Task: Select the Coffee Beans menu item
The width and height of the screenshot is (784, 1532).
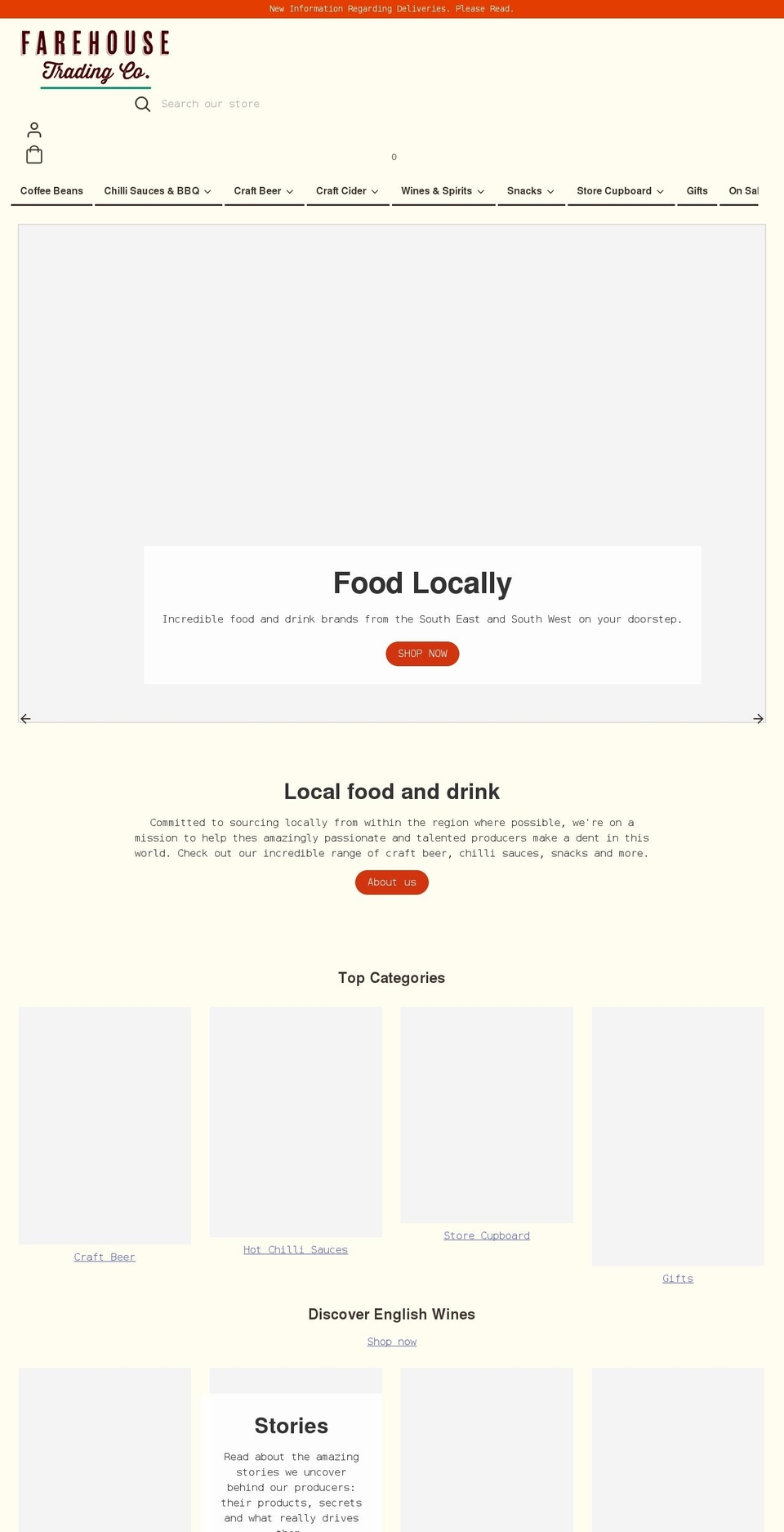Action: coord(51,191)
